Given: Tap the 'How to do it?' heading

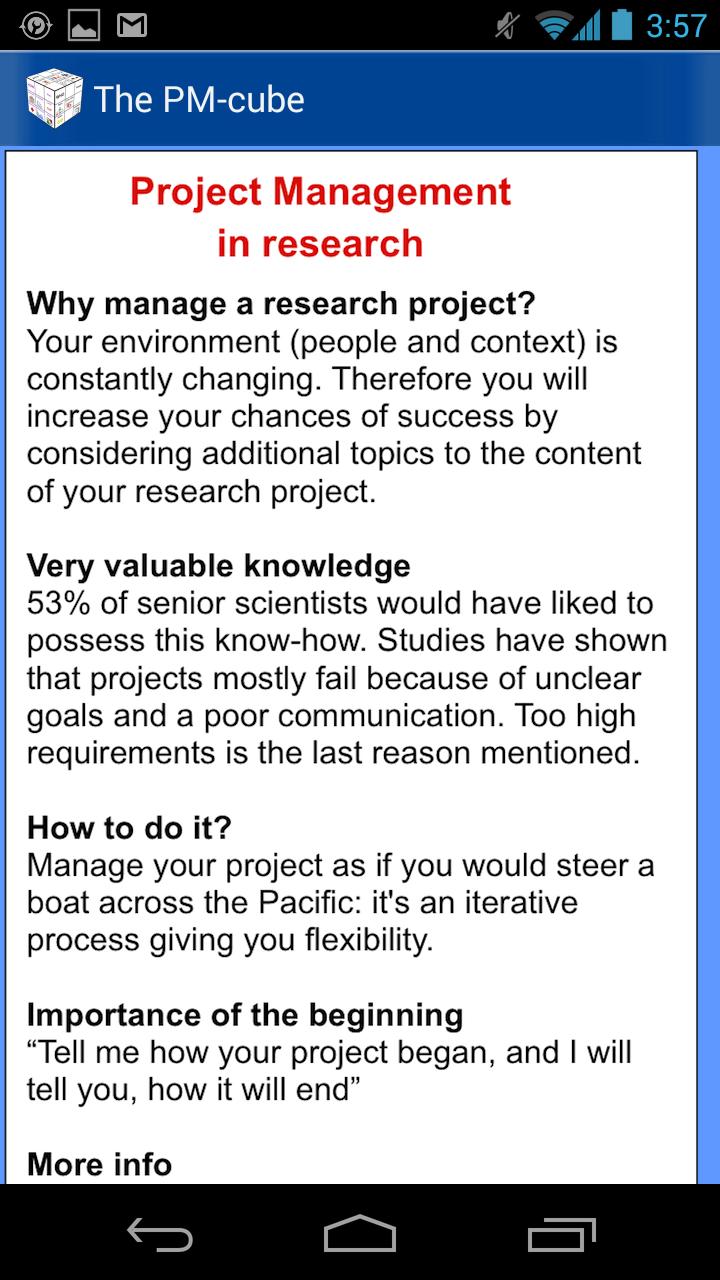Looking at the screenshot, I should pos(128,827).
